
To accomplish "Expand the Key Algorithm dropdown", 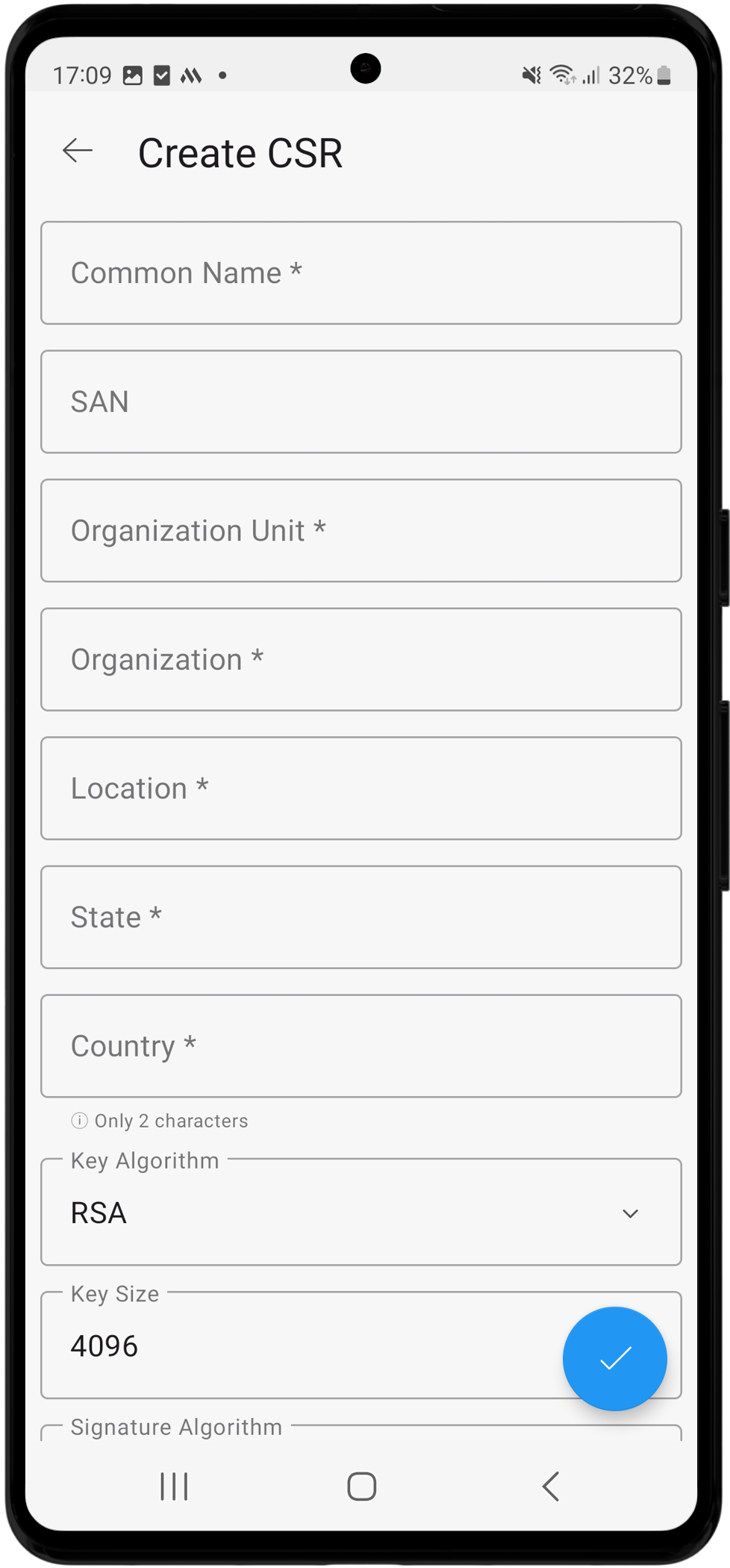I will click(x=361, y=1213).
